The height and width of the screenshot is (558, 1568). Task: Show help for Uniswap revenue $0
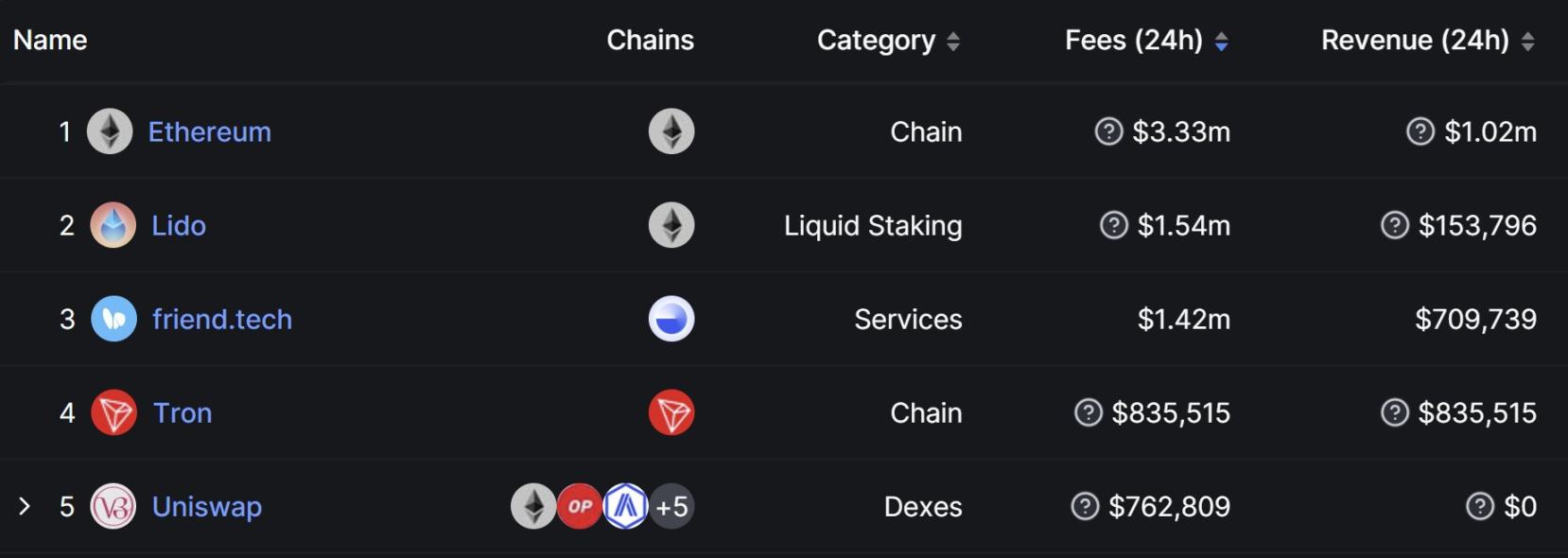(1479, 507)
